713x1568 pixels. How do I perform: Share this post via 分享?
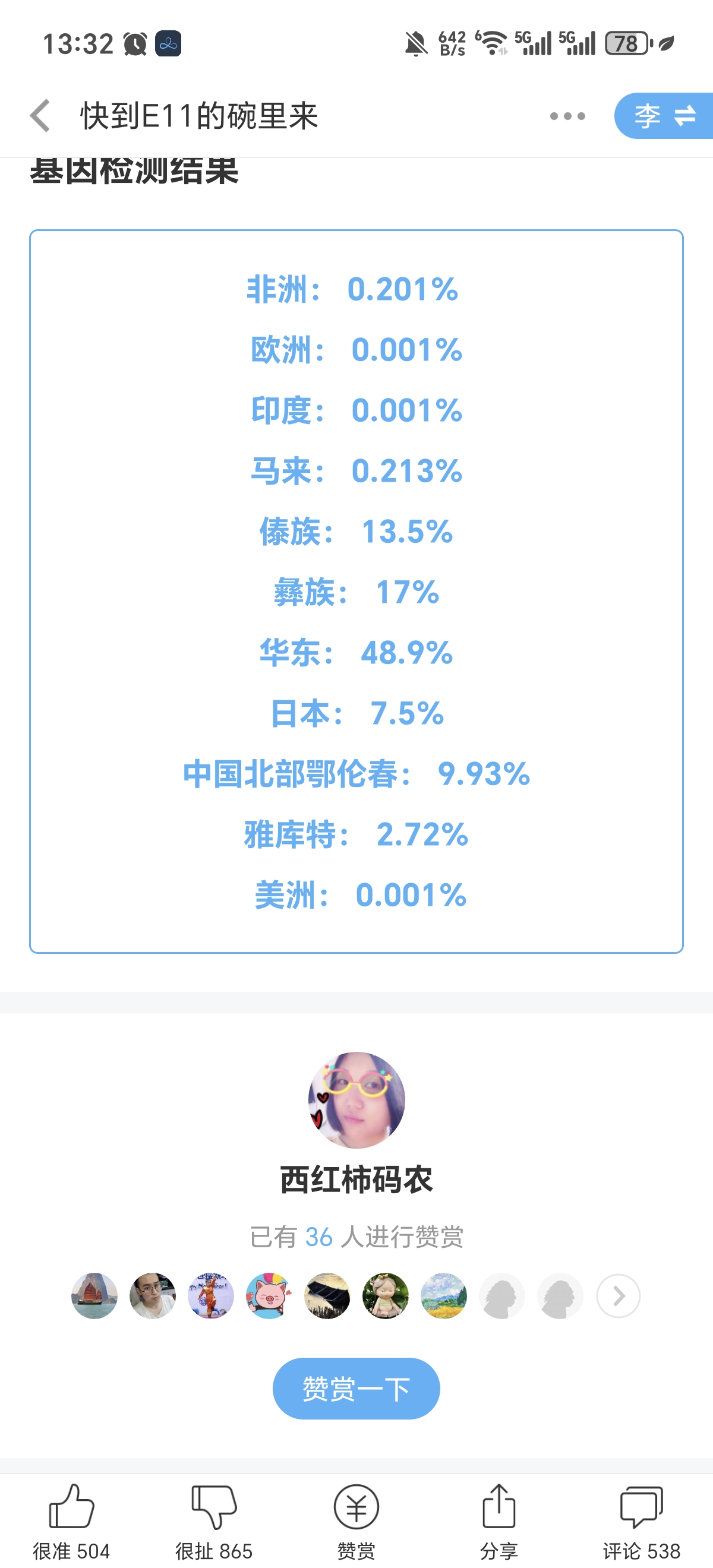coord(499,1520)
